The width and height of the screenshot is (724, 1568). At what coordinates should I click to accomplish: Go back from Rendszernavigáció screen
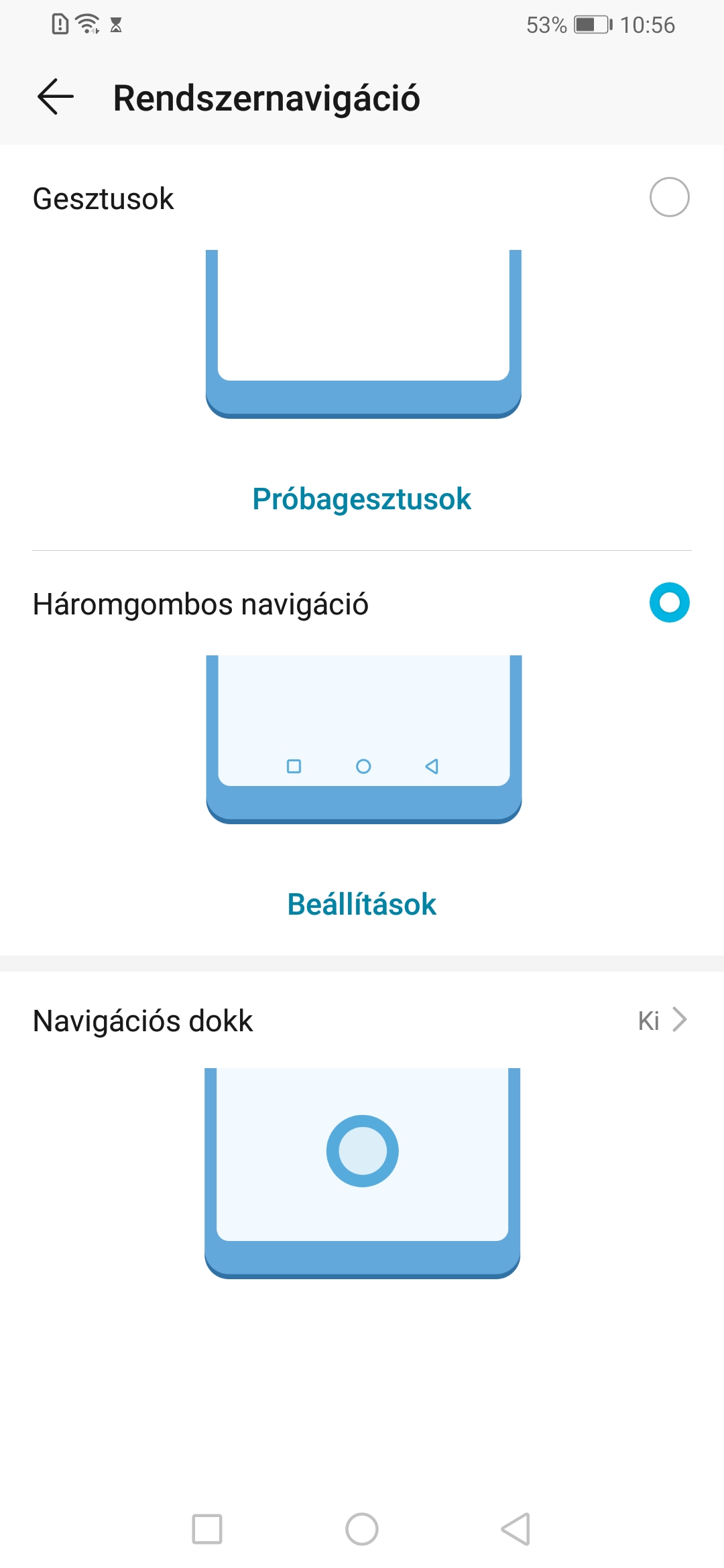click(56, 97)
